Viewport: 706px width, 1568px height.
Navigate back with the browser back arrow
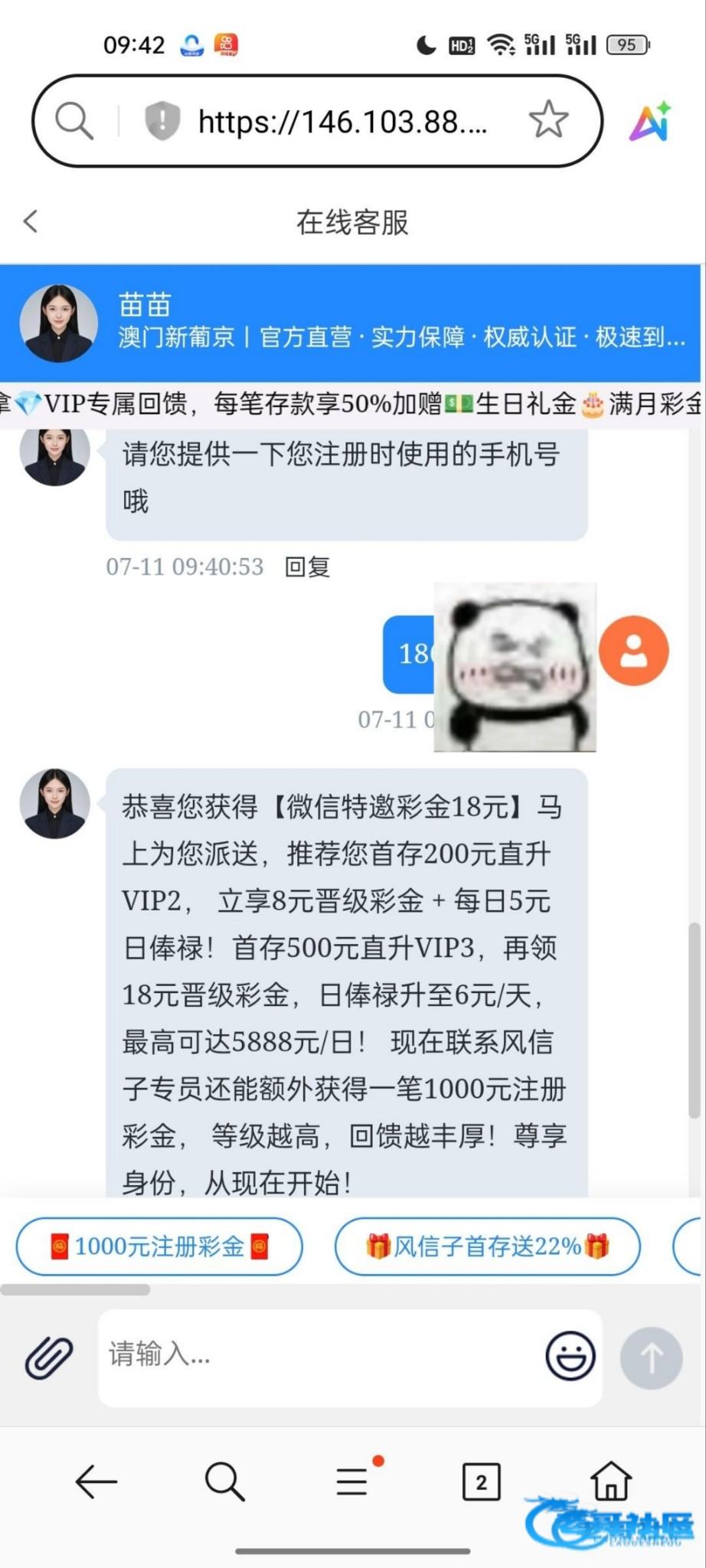[96, 1482]
